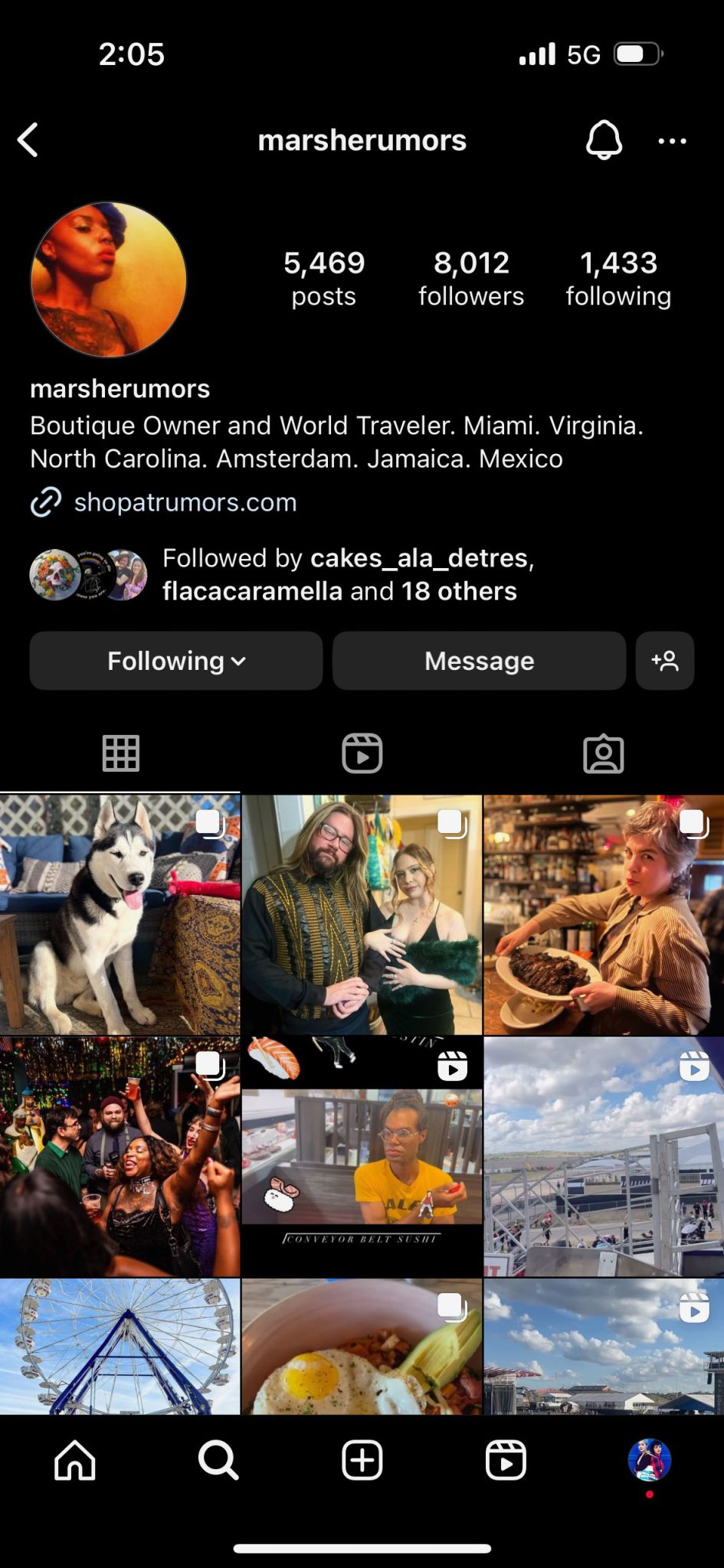
Task: Switch to the tagged photos tab
Action: (x=603, y=753)
